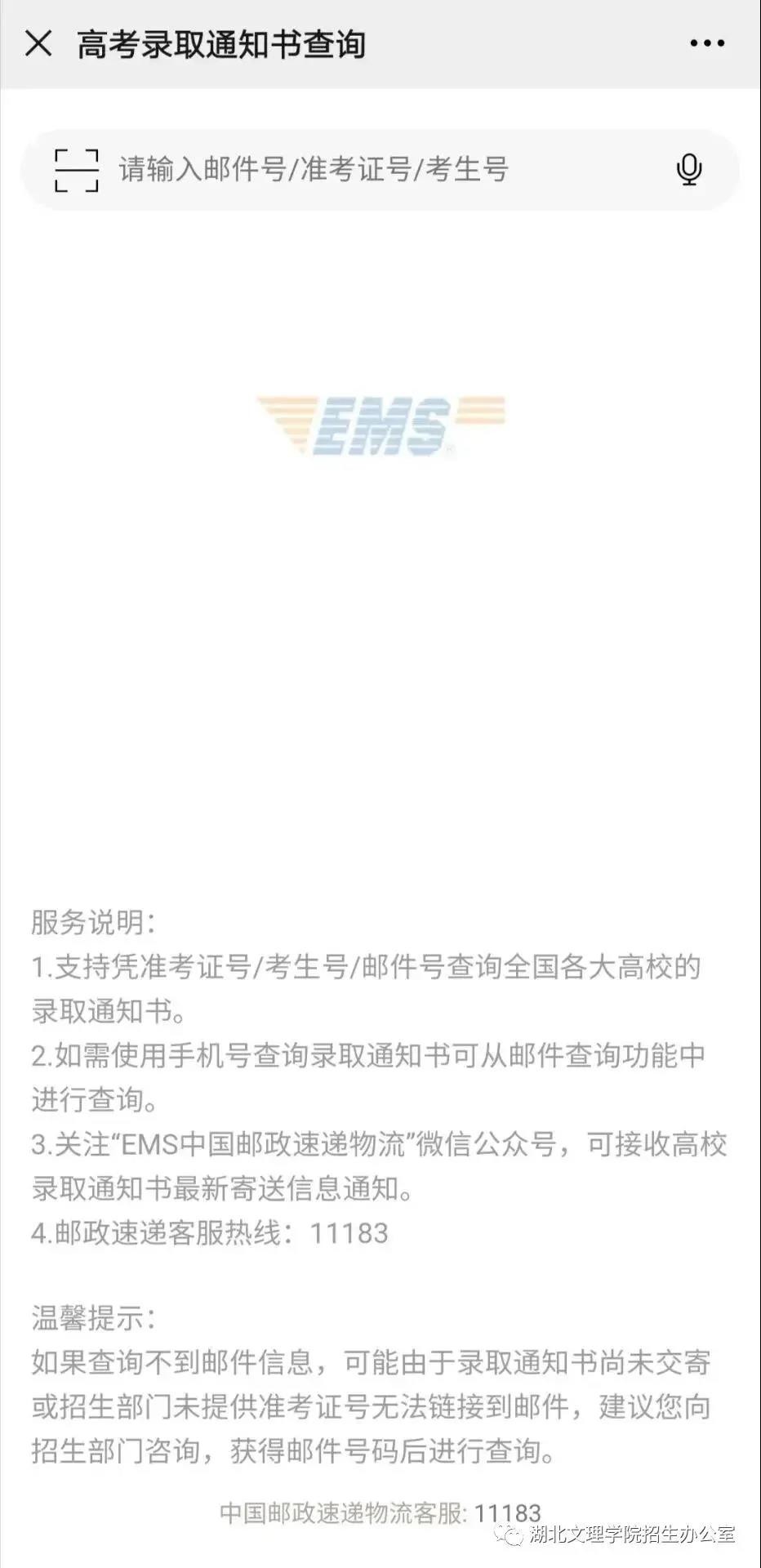
Task: Activate the microphone voice input icon
Action: (690, 169)
